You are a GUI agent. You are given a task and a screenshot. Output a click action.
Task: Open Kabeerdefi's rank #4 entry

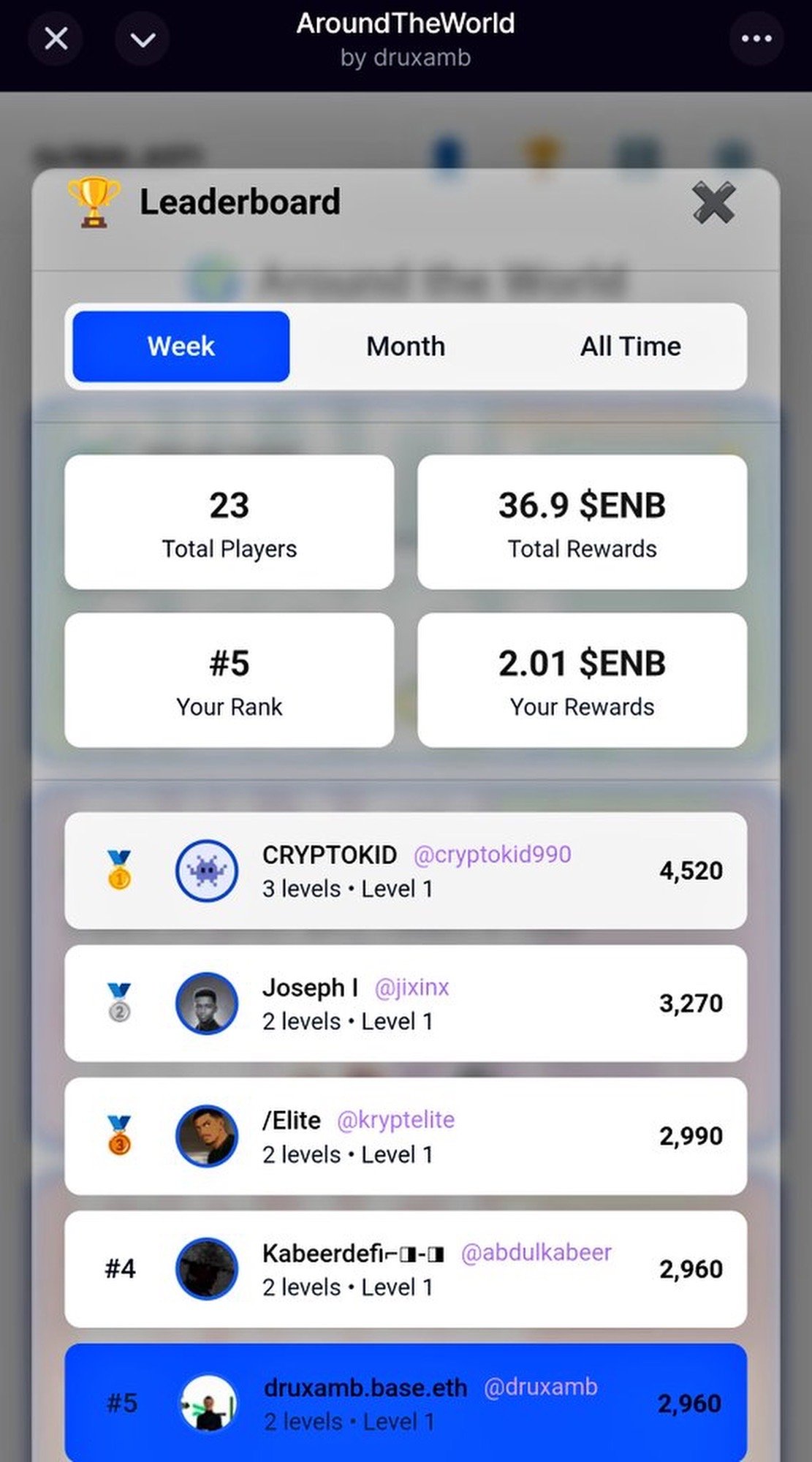tap(406, 1269)
